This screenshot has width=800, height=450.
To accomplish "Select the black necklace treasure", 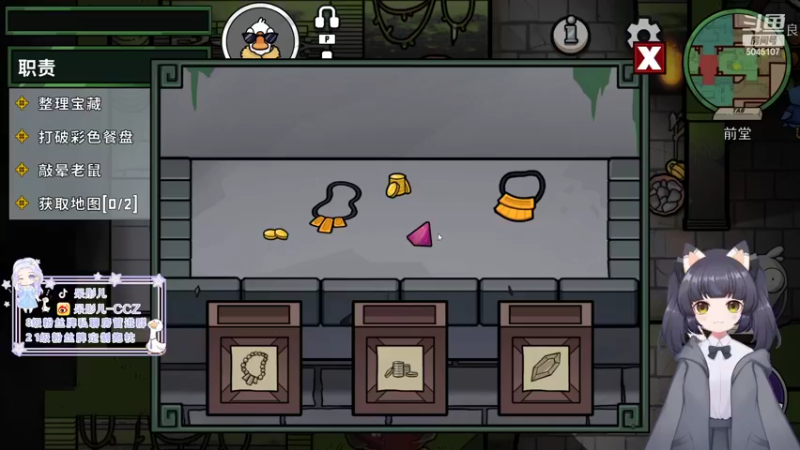I will [x=334, y=207].
